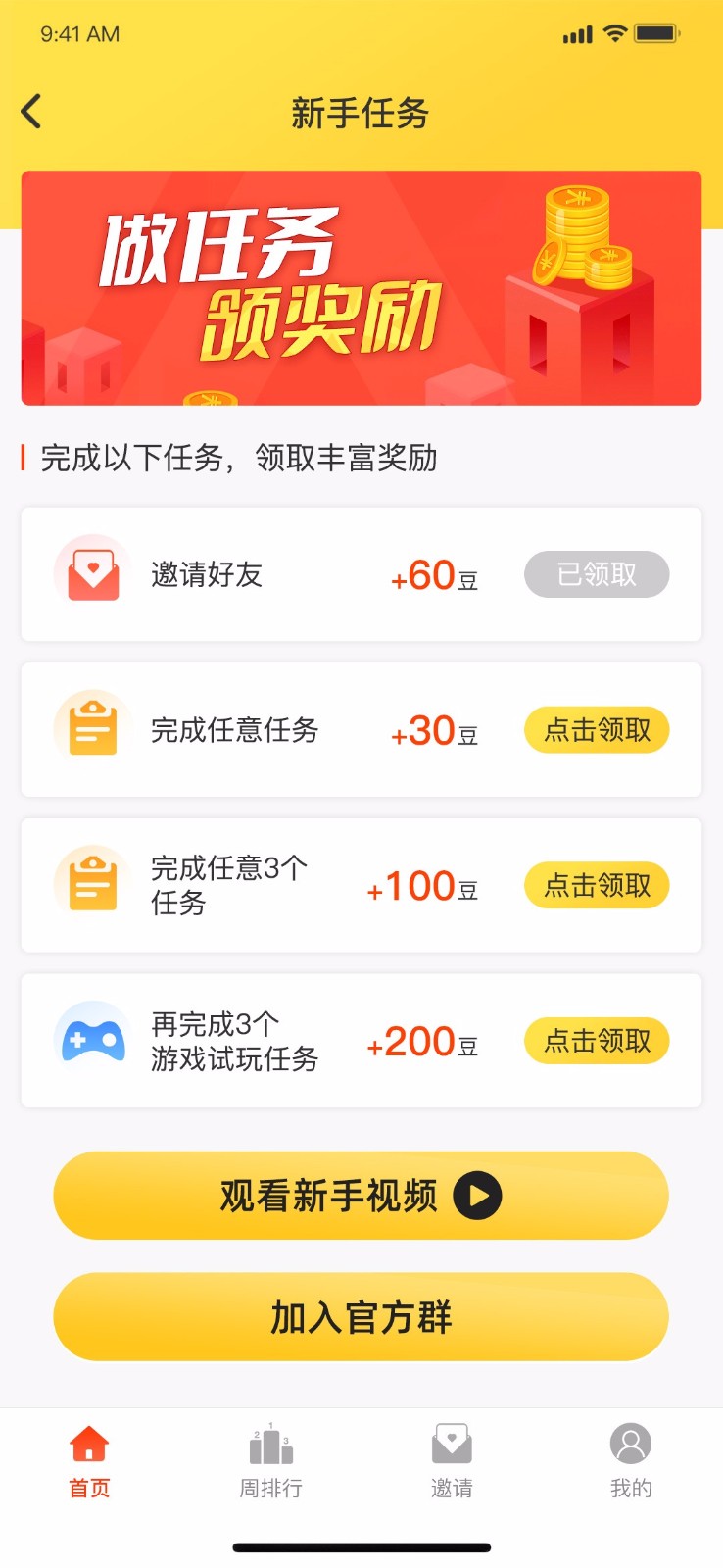
Task: Go to the 我的 tab
Action: pos(631,1462)
